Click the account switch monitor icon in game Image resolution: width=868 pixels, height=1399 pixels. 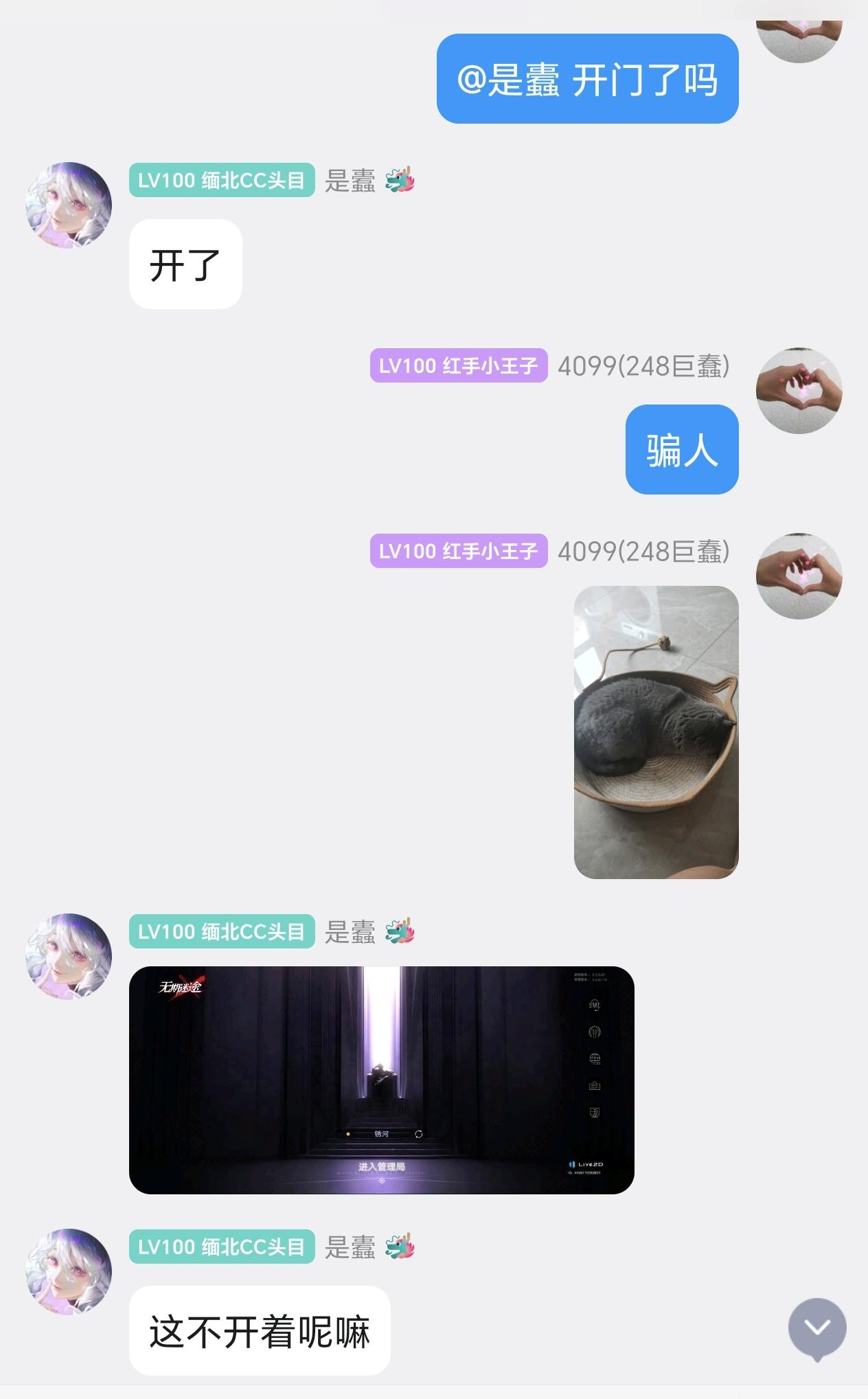pyautogui.click(x=595, y=1111)
